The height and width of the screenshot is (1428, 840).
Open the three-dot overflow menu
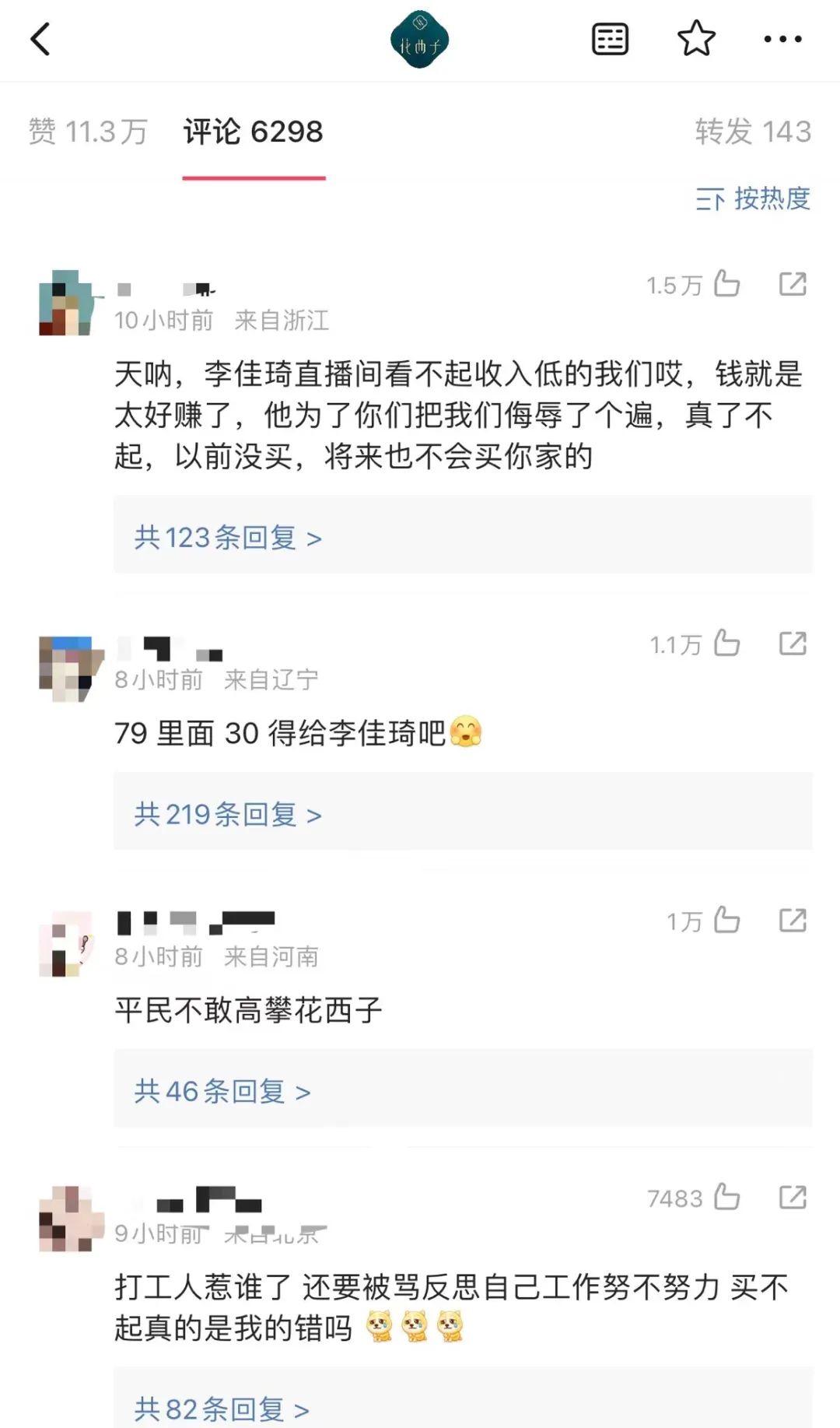click(782, 39)
